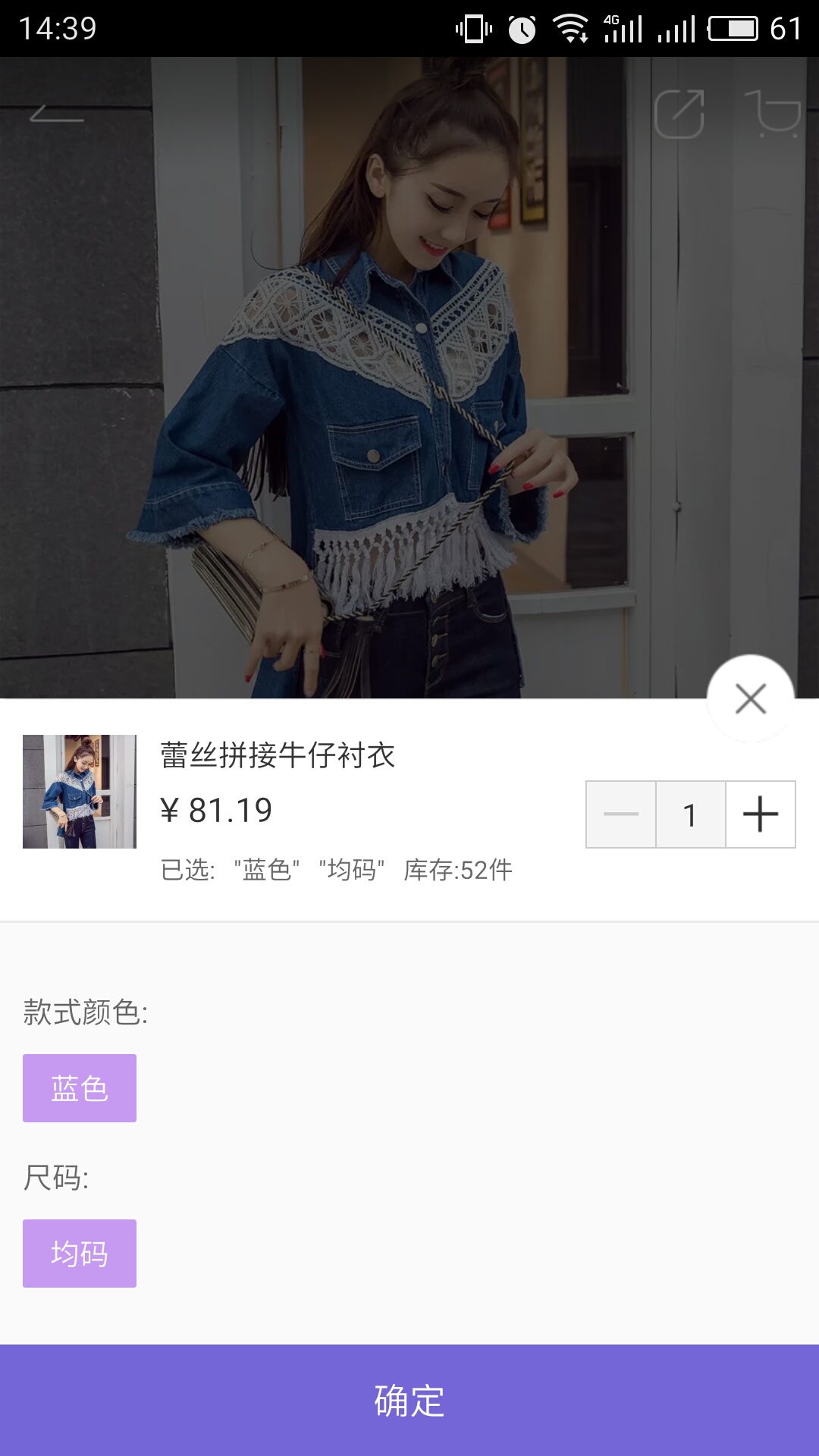Select the 蓝色 color option

tap(80, 1088)
